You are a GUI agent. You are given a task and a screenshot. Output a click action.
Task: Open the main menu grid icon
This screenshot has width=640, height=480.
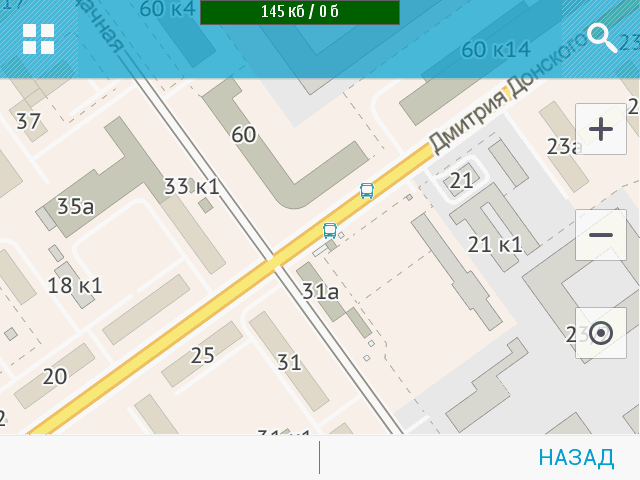(38, 39)
